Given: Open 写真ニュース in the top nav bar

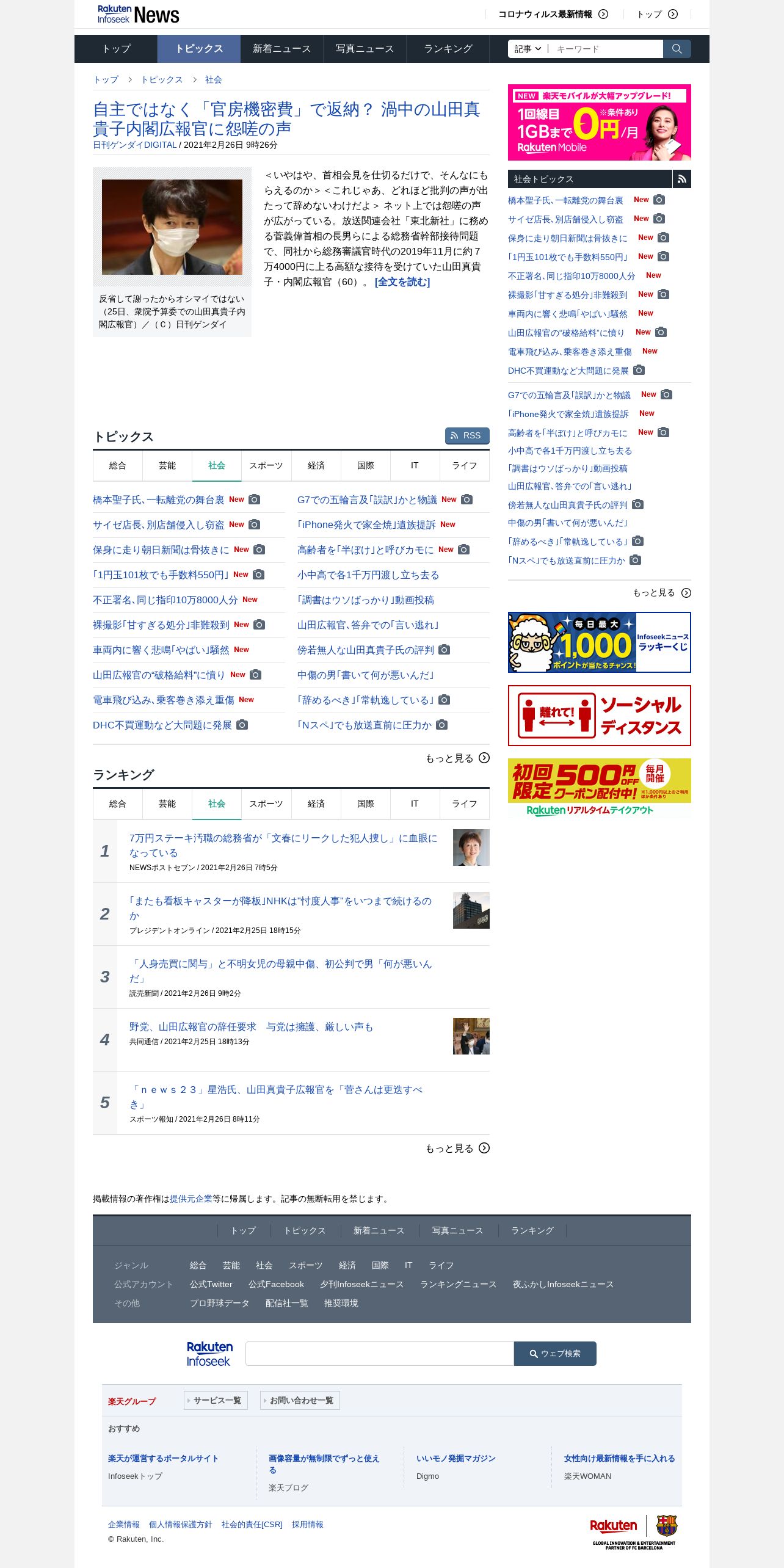Looking at the screenshot, I should point(365,49).
